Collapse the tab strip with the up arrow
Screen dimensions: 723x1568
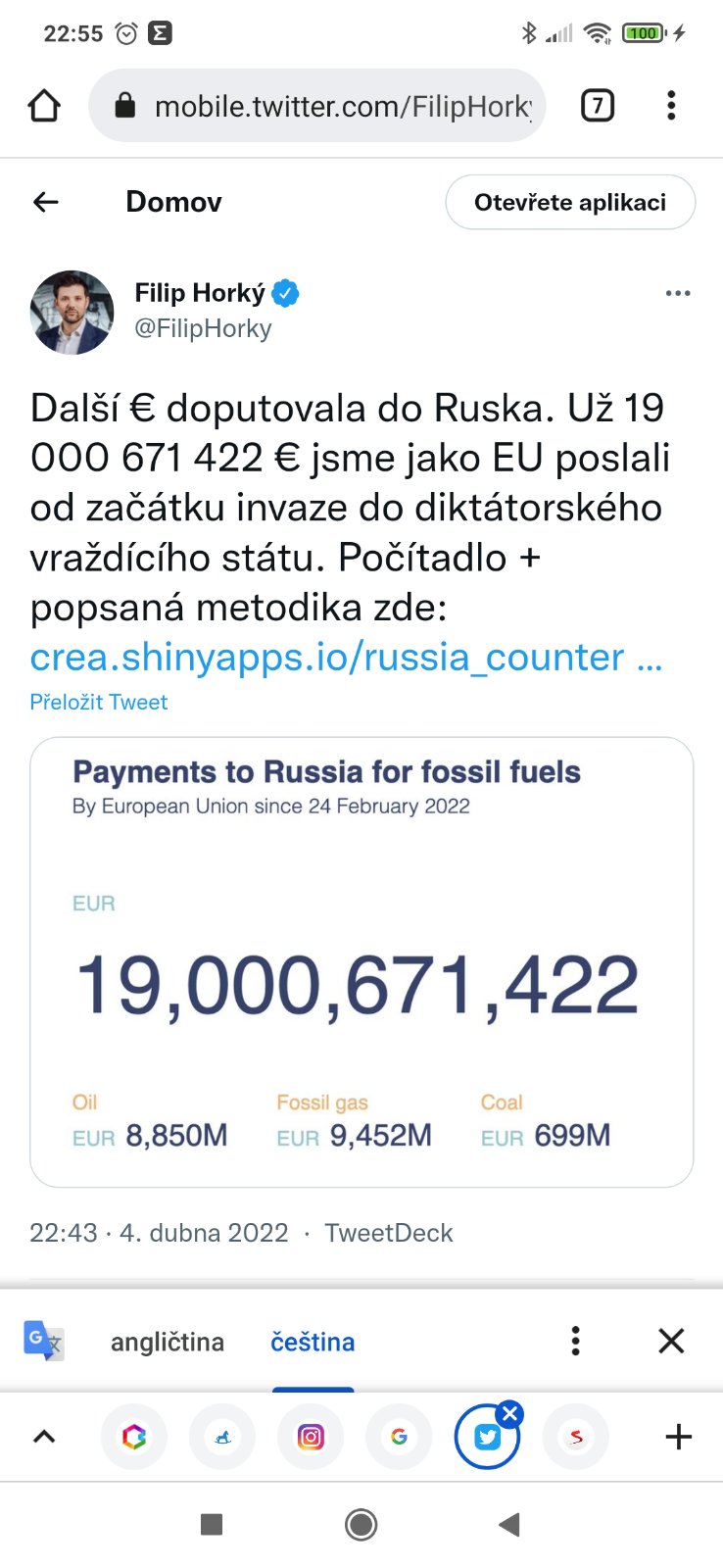[x=44, y=1437]
